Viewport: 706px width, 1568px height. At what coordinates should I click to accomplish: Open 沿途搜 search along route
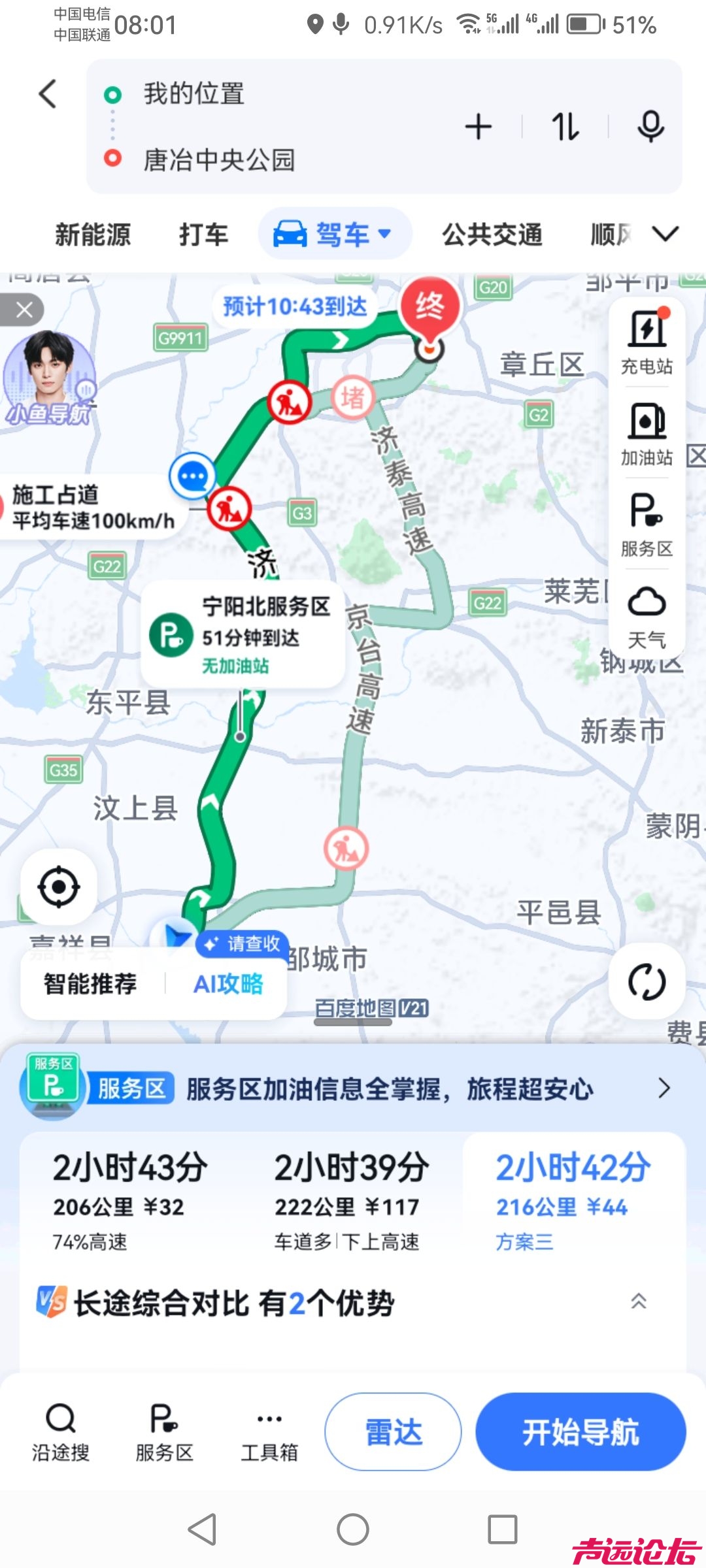(61, 1432)
